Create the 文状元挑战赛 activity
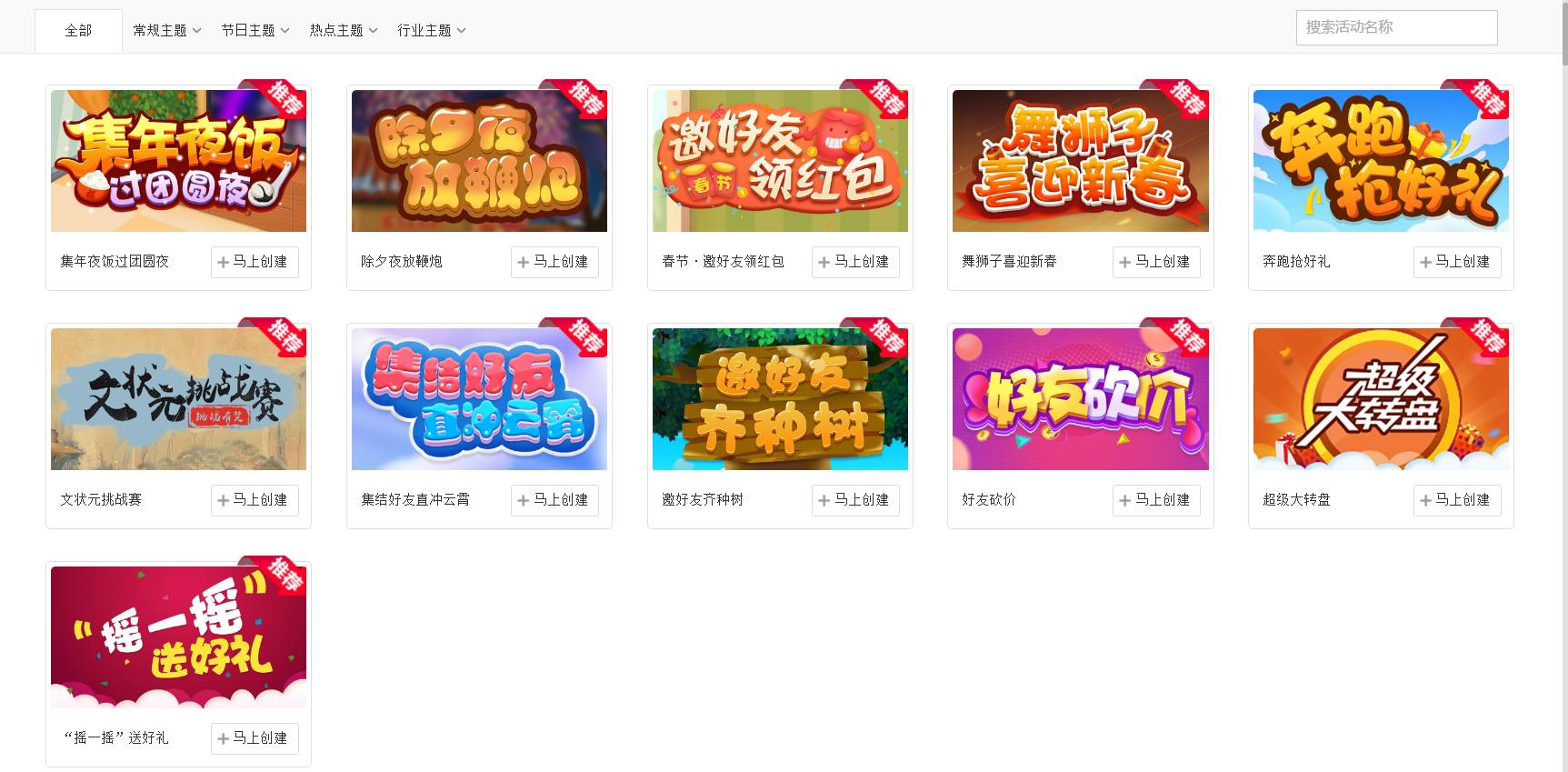Image resolution: width=1568 pixels, height=772 pixels. coord(255,500)
